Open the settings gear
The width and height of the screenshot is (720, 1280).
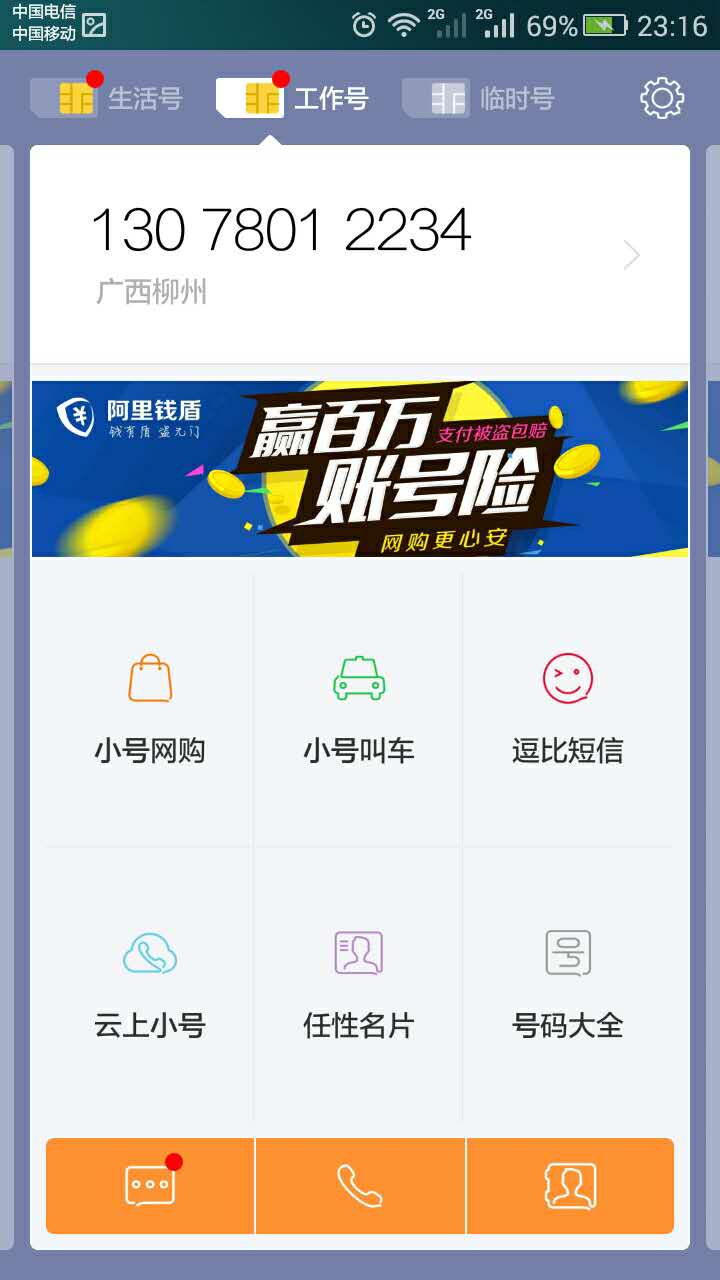pyautogui.click(x=662, y=99)
